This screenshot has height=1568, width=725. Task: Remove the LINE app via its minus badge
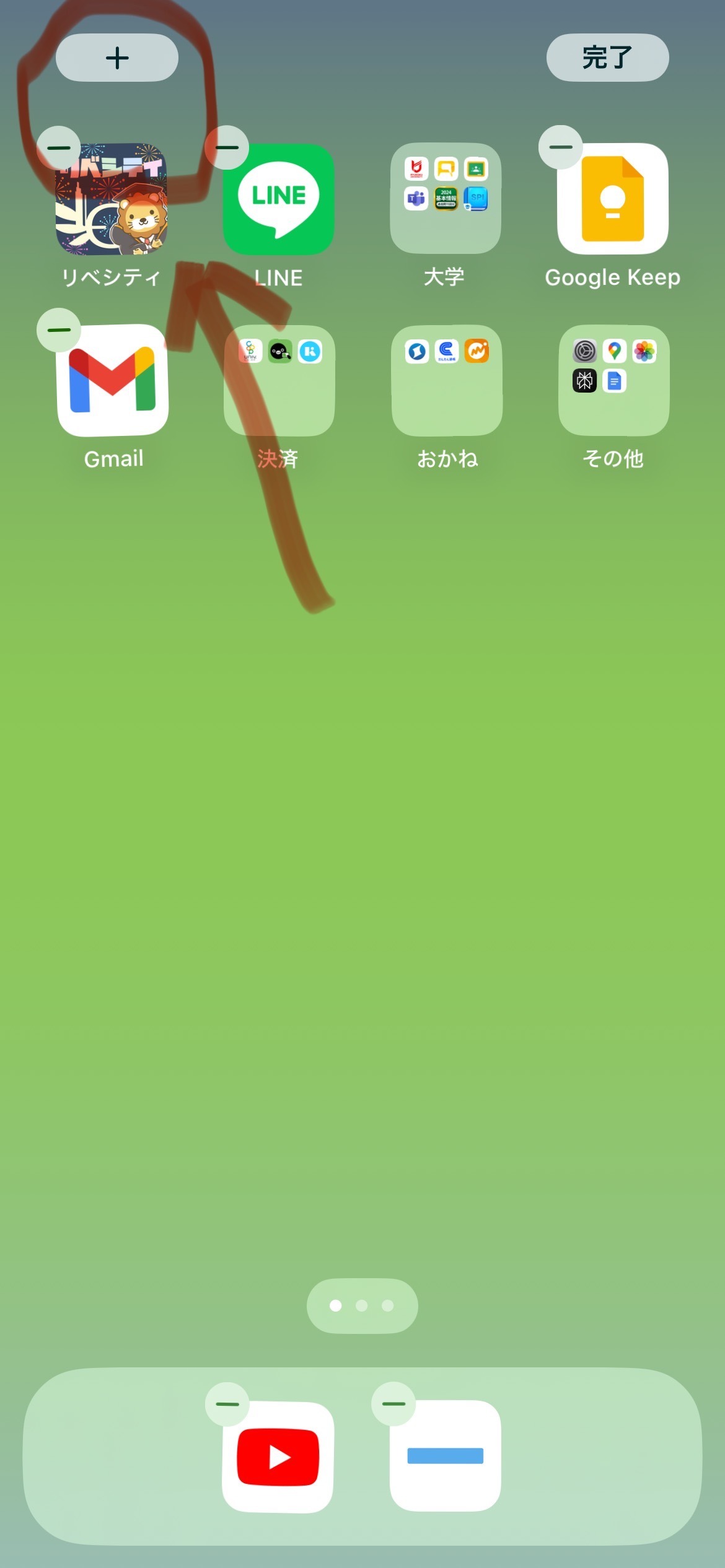click(x=227, y=147)
